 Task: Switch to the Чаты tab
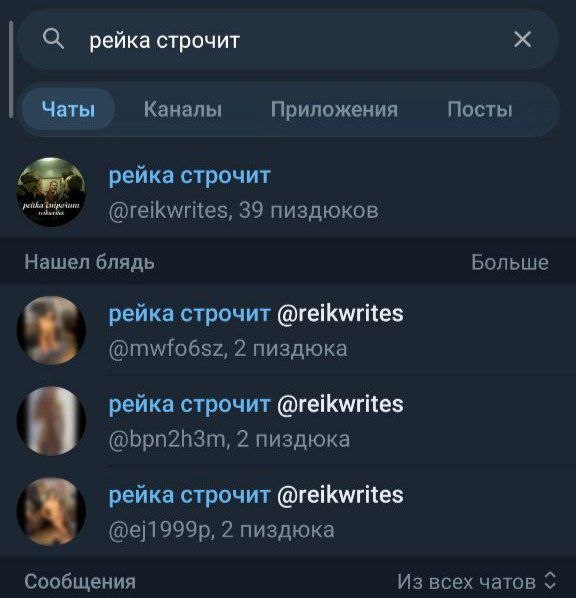(68, 109)
